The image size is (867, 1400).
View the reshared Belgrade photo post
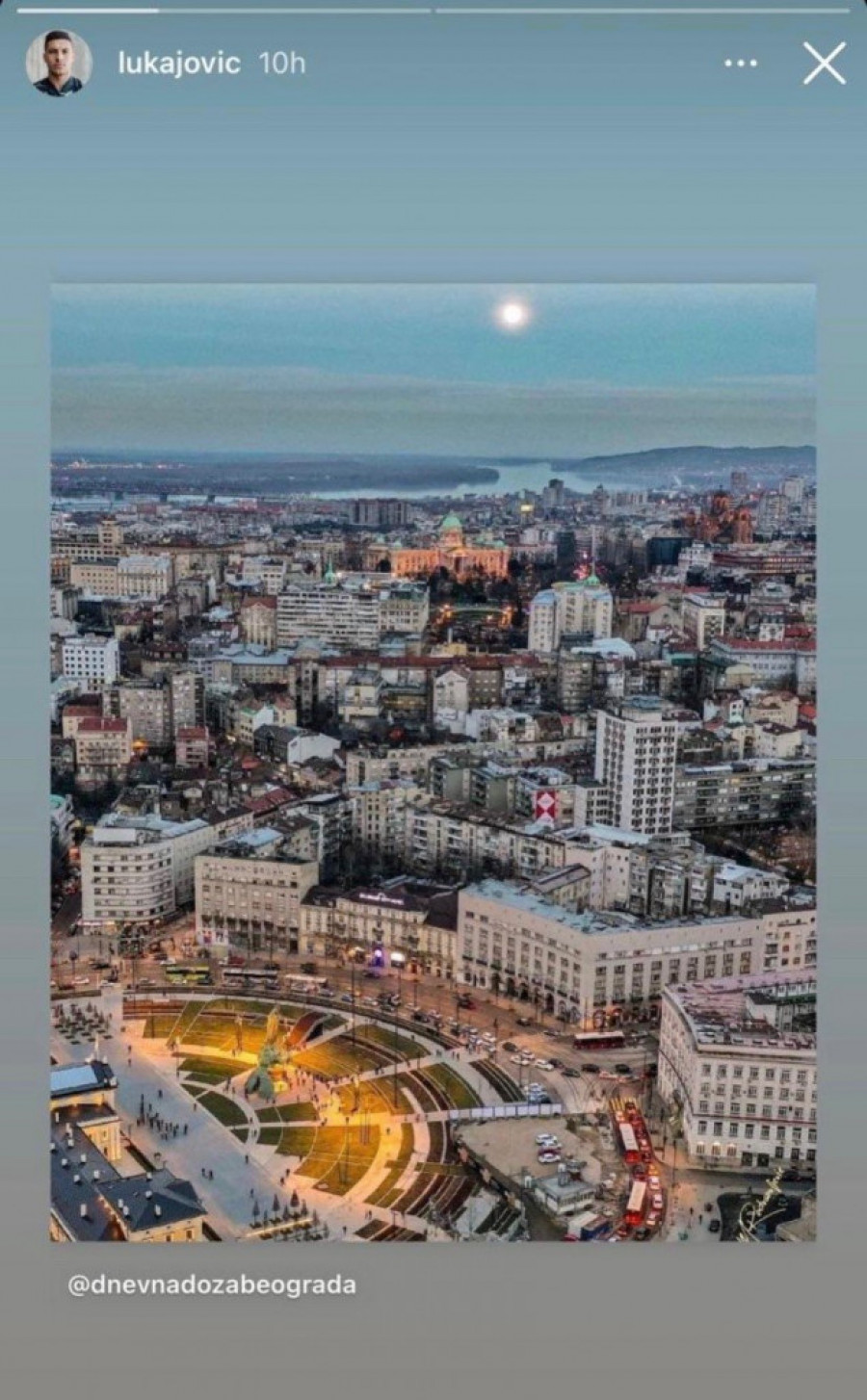pos(433,761)
